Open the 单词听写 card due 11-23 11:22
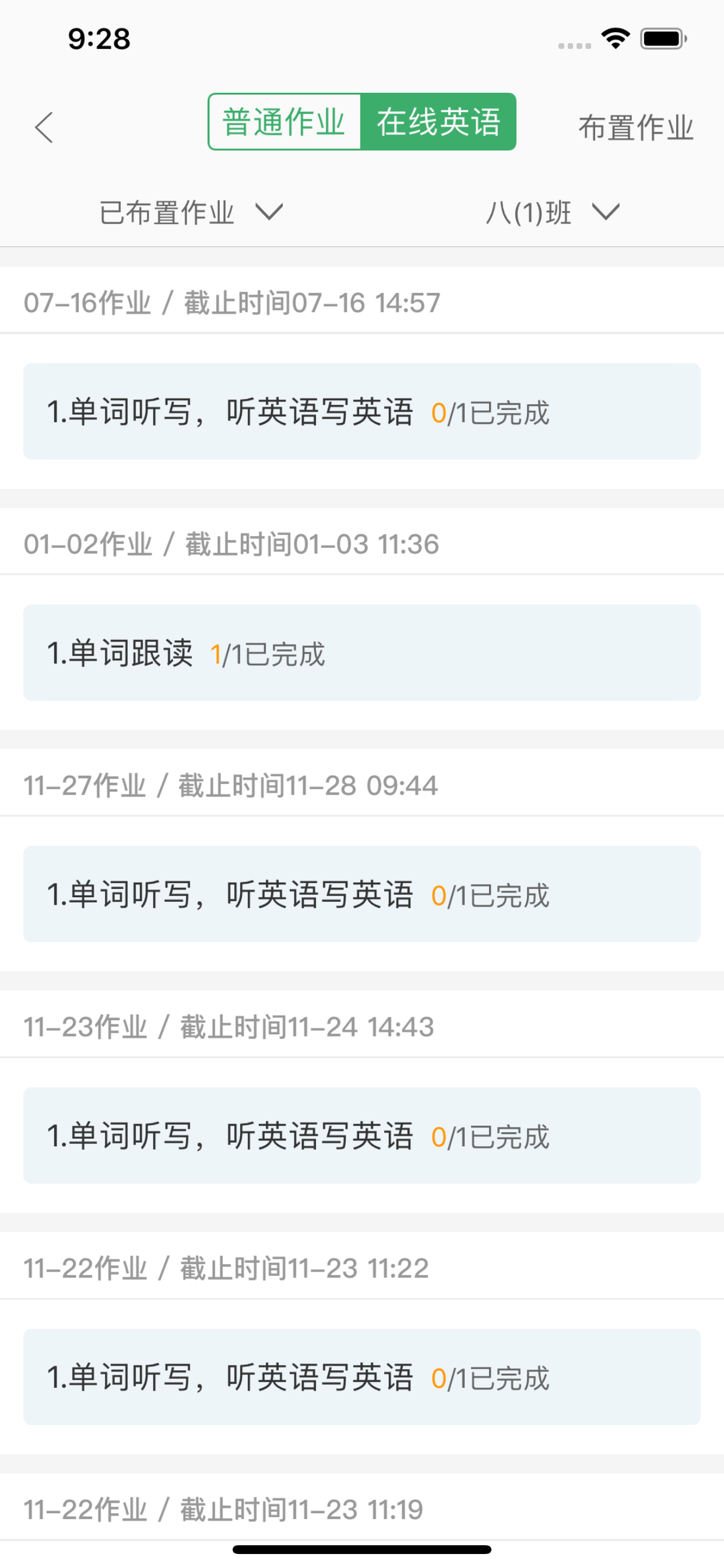 pos(362,1377)
